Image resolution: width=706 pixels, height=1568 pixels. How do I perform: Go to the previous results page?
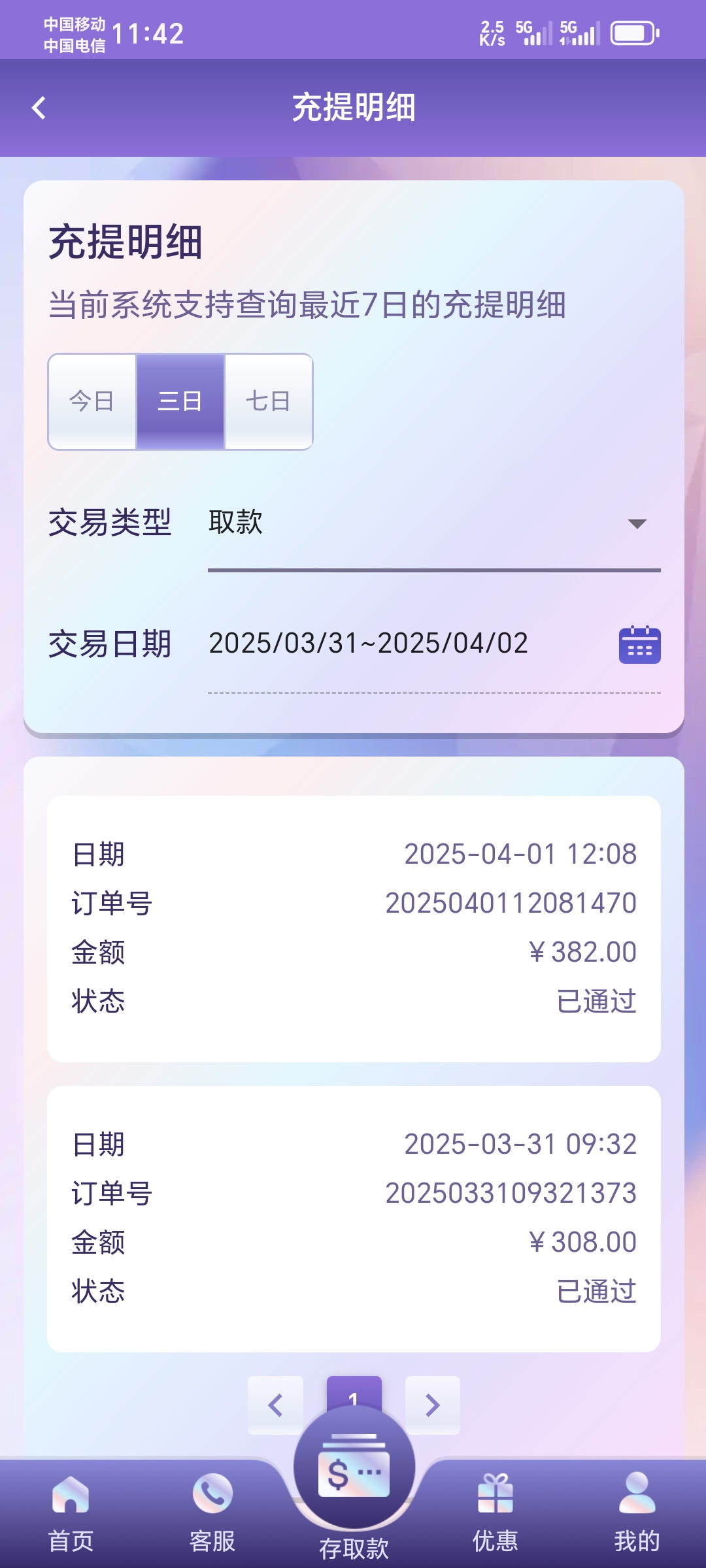[x=275, y=1405]
